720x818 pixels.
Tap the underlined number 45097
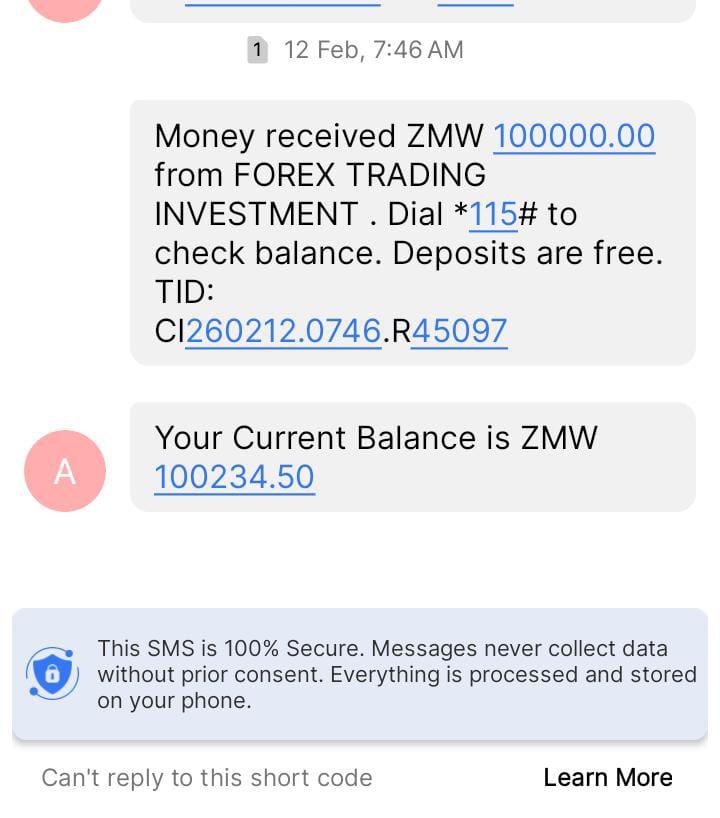tap(459, 331)
